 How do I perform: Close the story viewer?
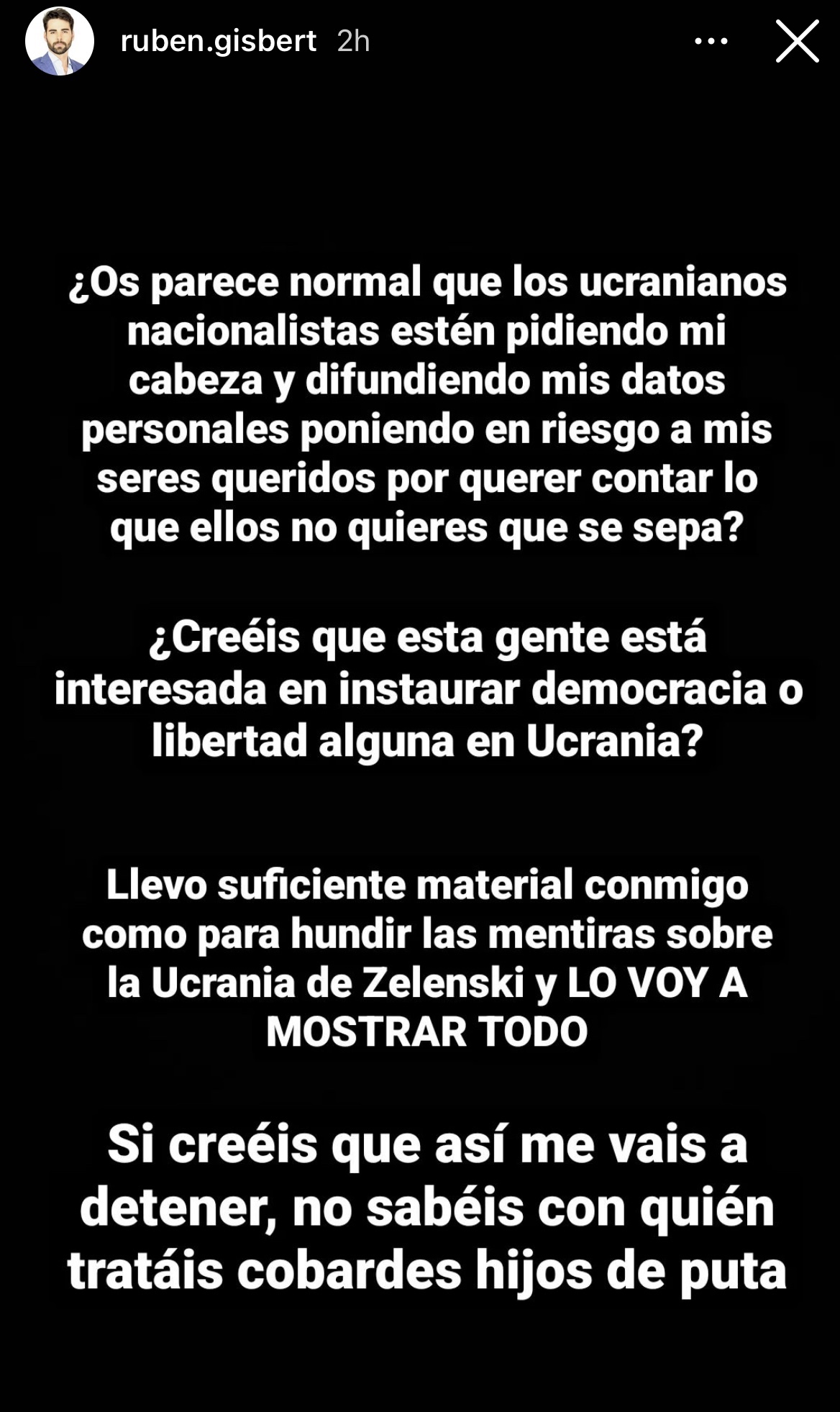797,41
